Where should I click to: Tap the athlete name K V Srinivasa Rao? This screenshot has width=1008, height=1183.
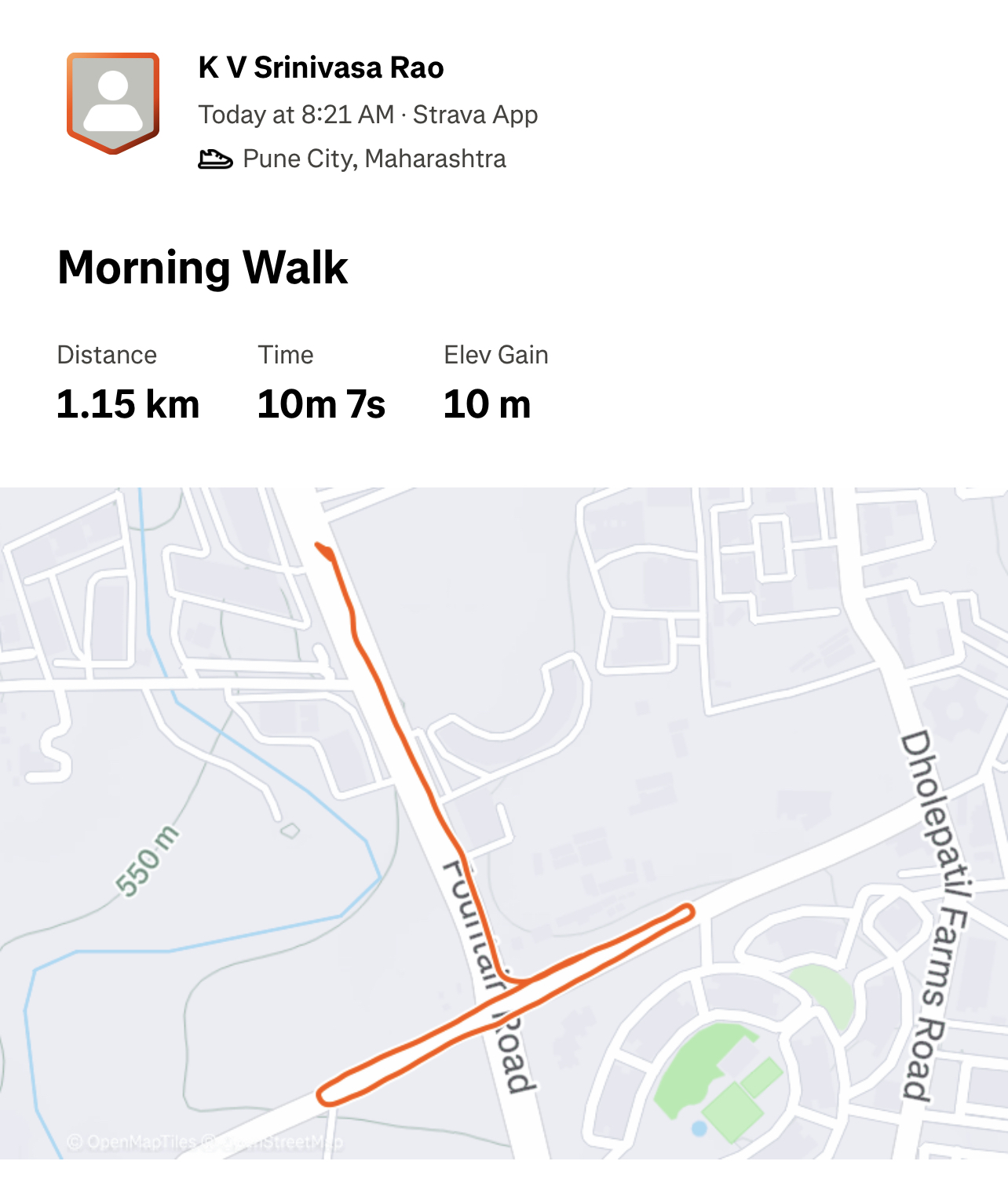[320, 68]
